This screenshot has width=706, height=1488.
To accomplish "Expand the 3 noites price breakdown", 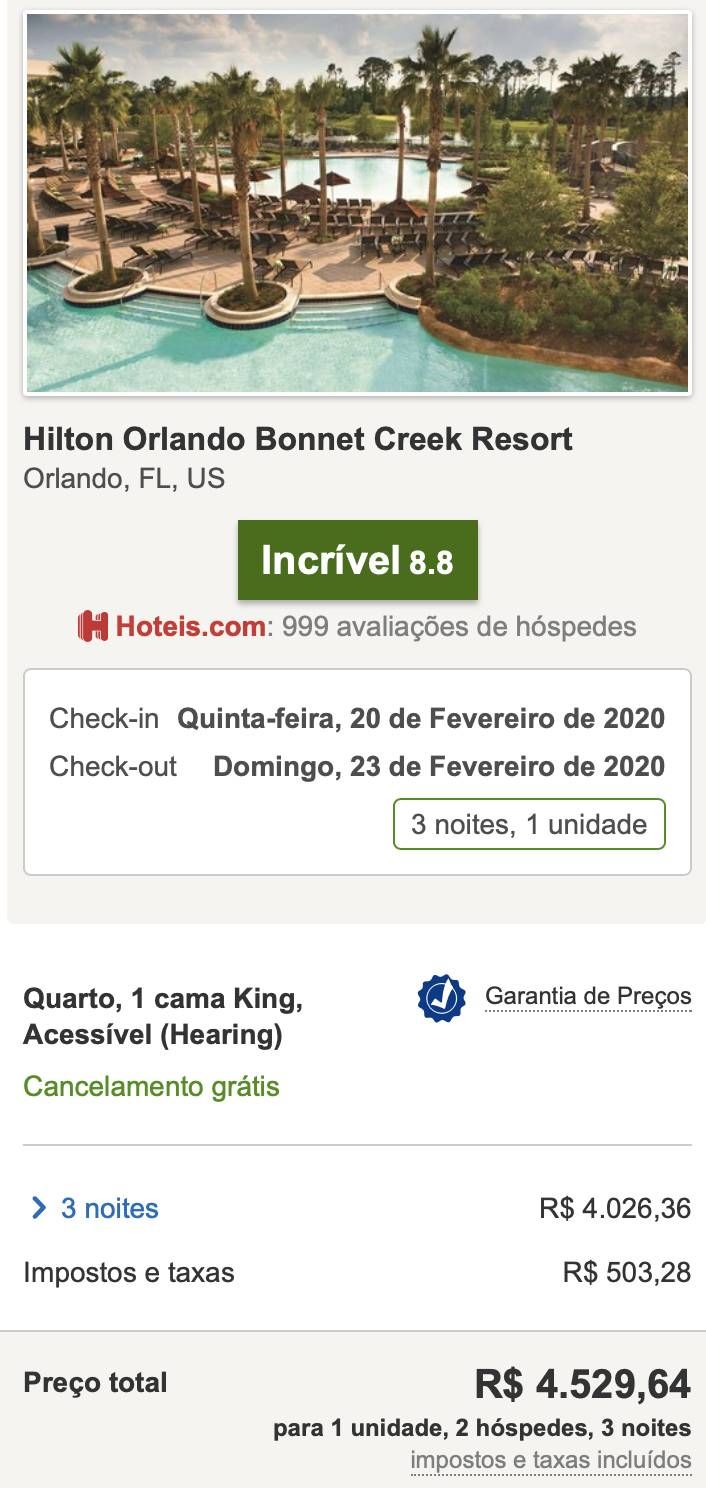I will point(95,1208).
